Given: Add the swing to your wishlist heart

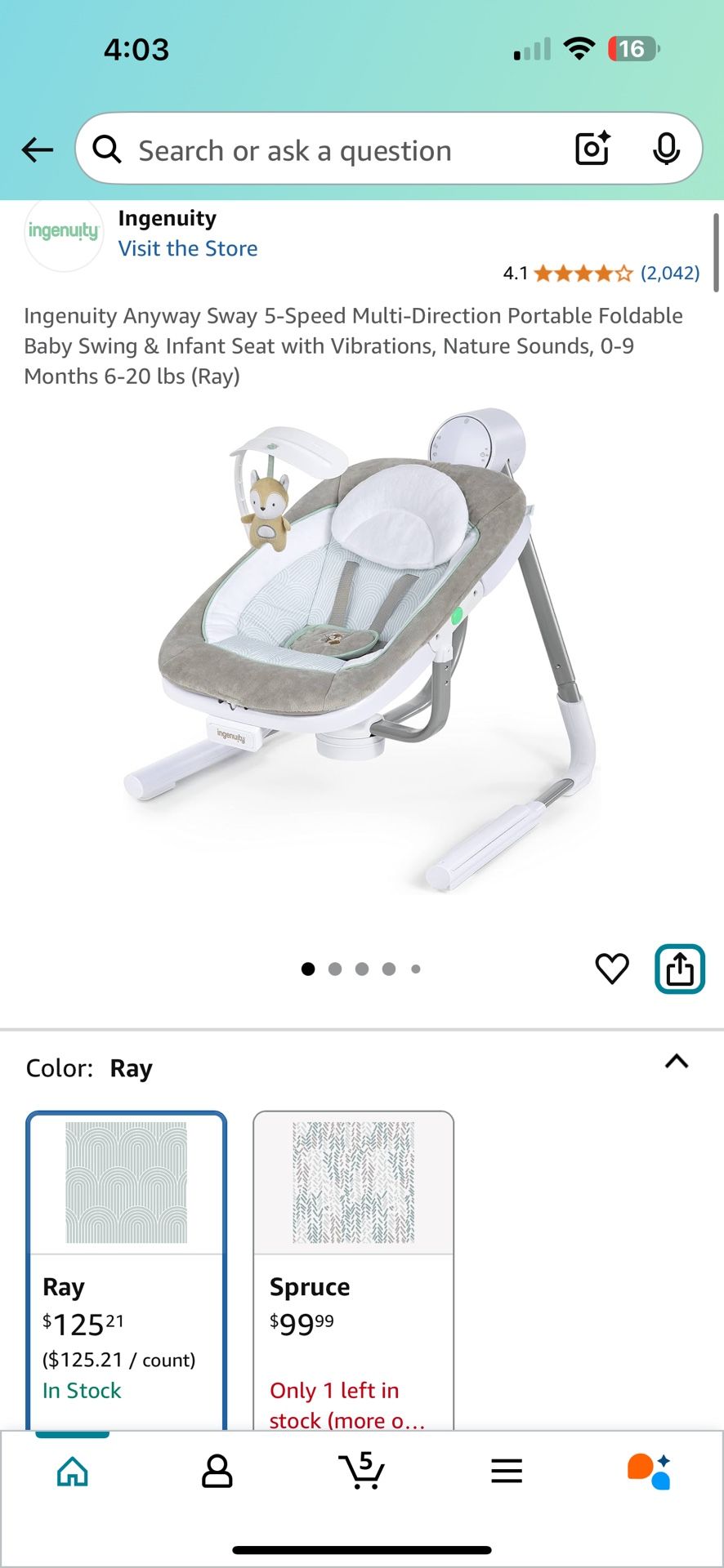Looking at the screenshot, I should click(611, 968).
